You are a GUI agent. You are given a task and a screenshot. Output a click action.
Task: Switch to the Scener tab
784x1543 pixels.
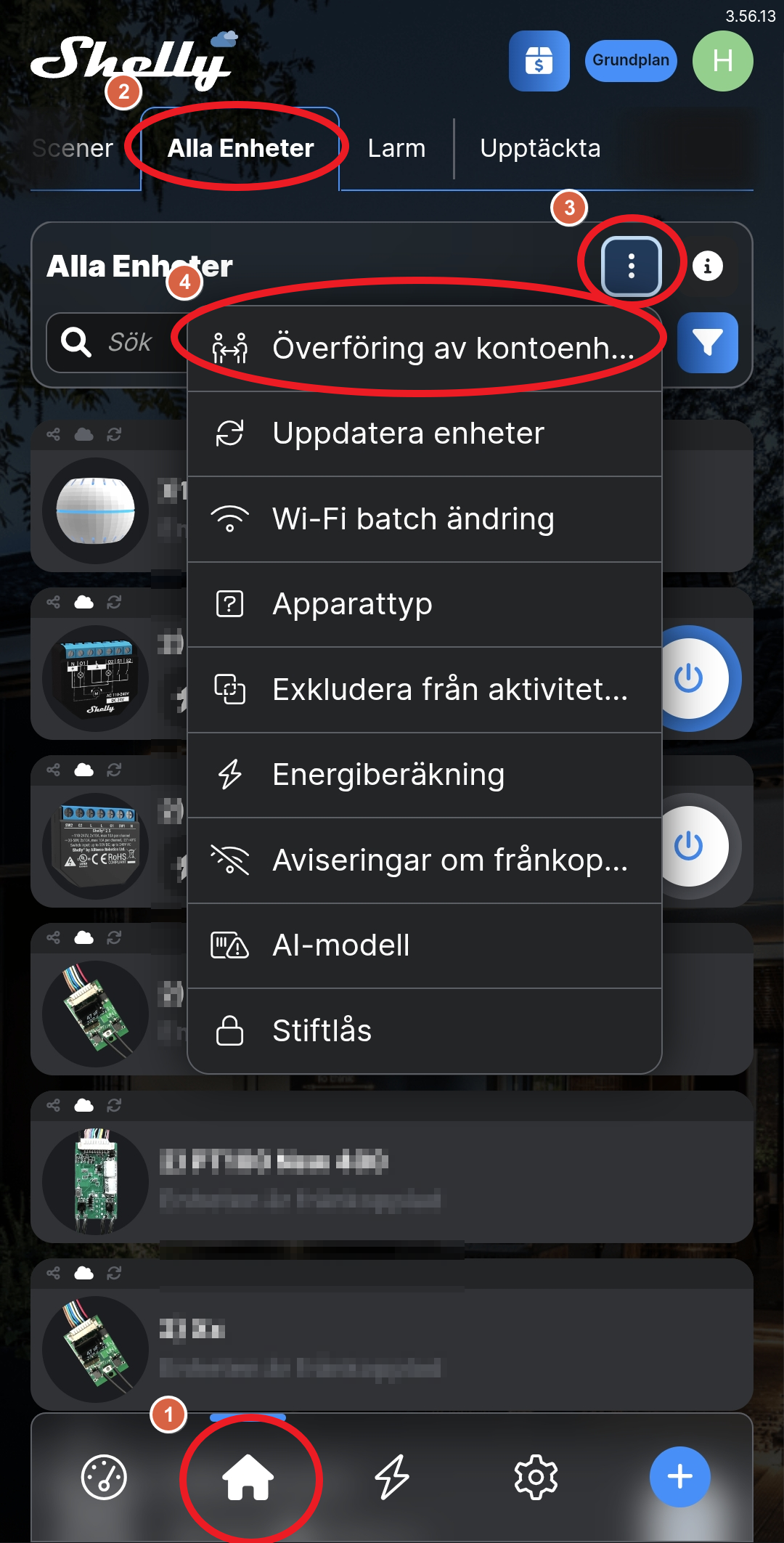click(x=73, y=149)
